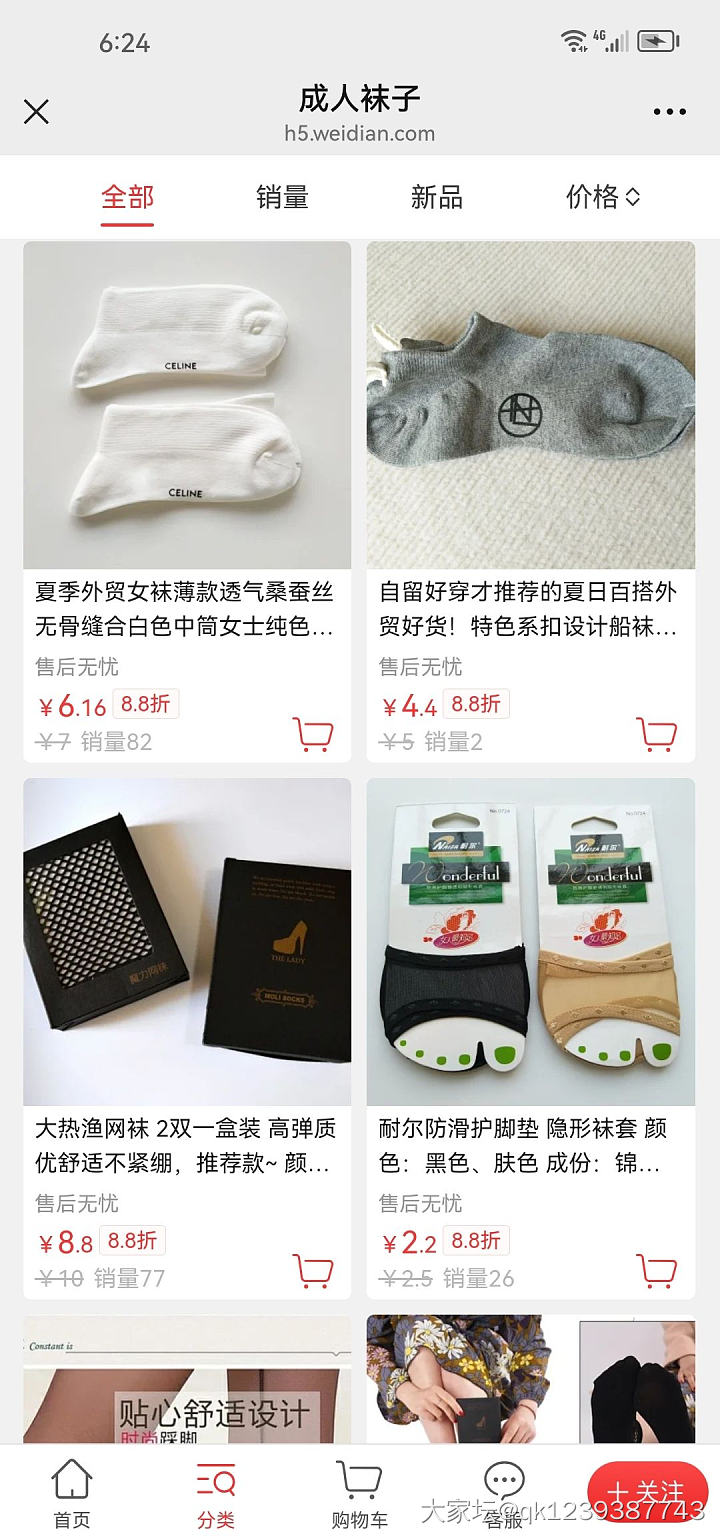Screen dimensions: 720x1540
Task: Open the top-right more options menu
Action: click(x=669, y=112)
